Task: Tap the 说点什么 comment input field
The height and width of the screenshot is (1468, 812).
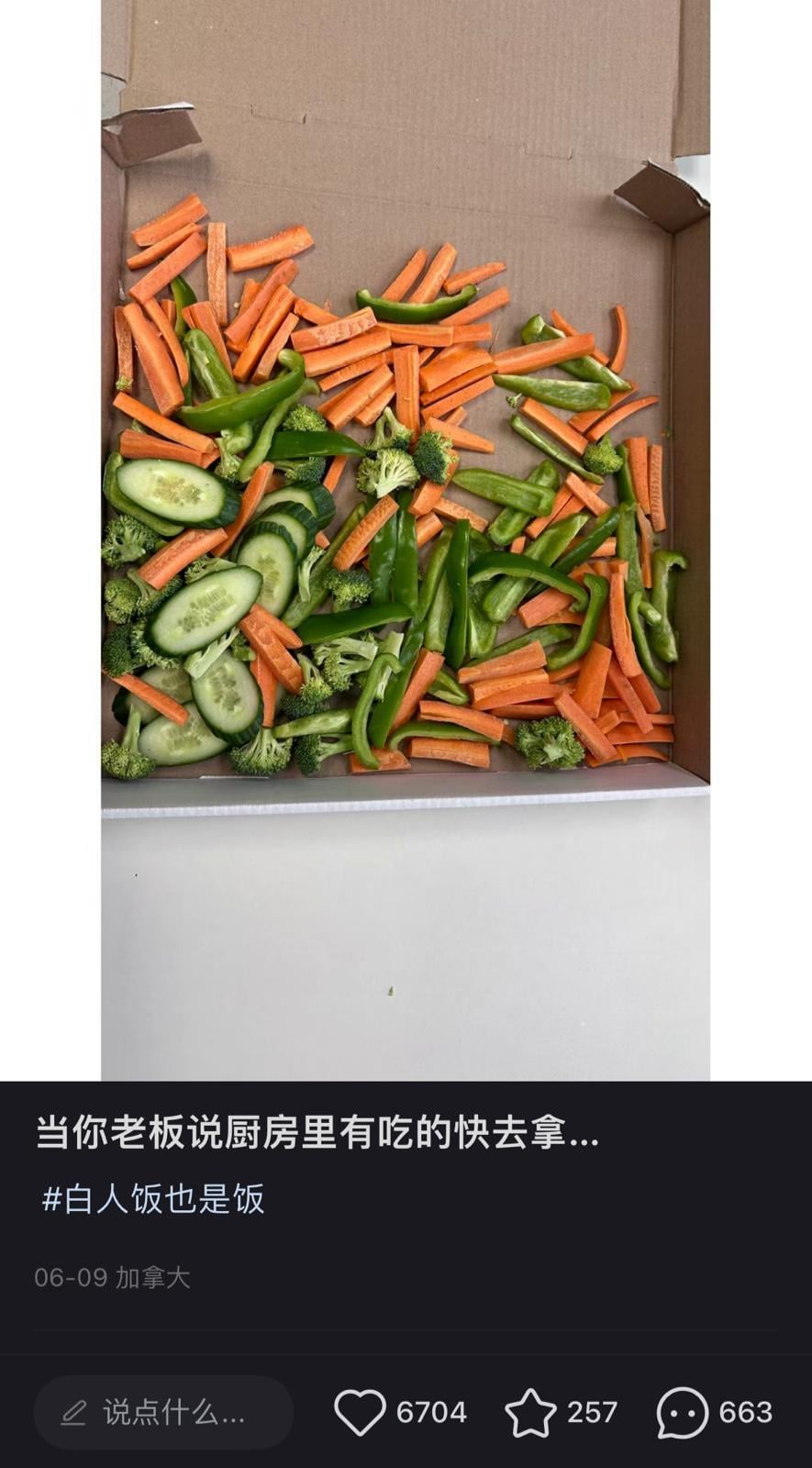Action: coord(163,1412)
